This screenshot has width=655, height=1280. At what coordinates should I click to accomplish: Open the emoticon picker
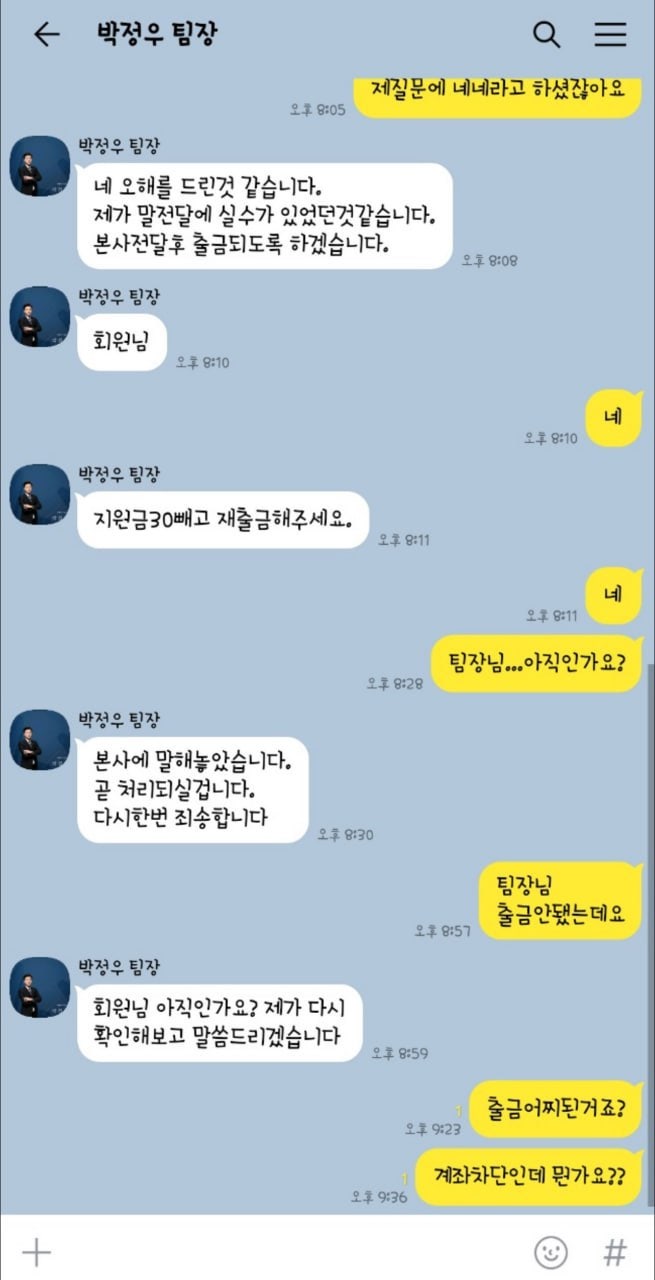pyautogui.click(x=550, y=1252)
